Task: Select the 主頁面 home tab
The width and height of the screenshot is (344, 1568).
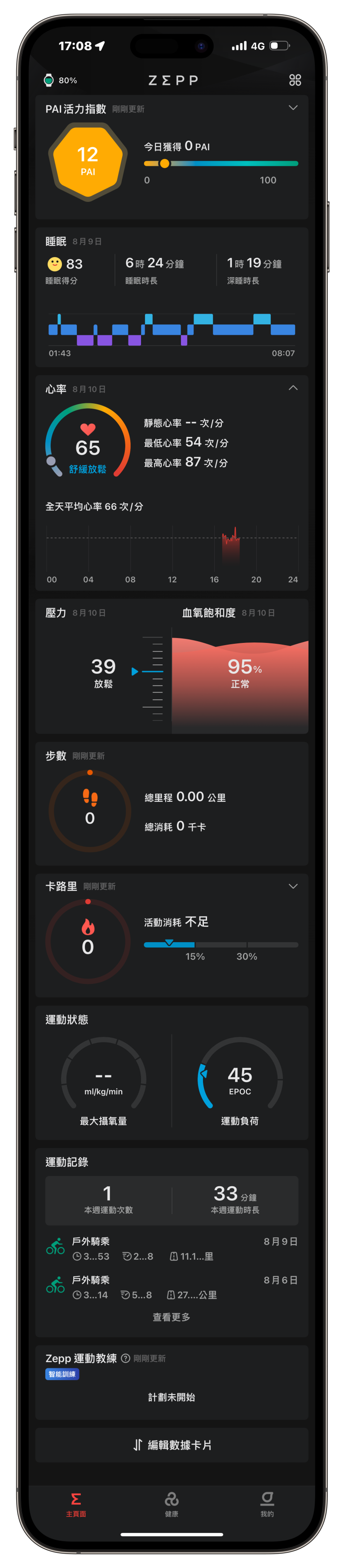Action: (x=76, y=1504)
